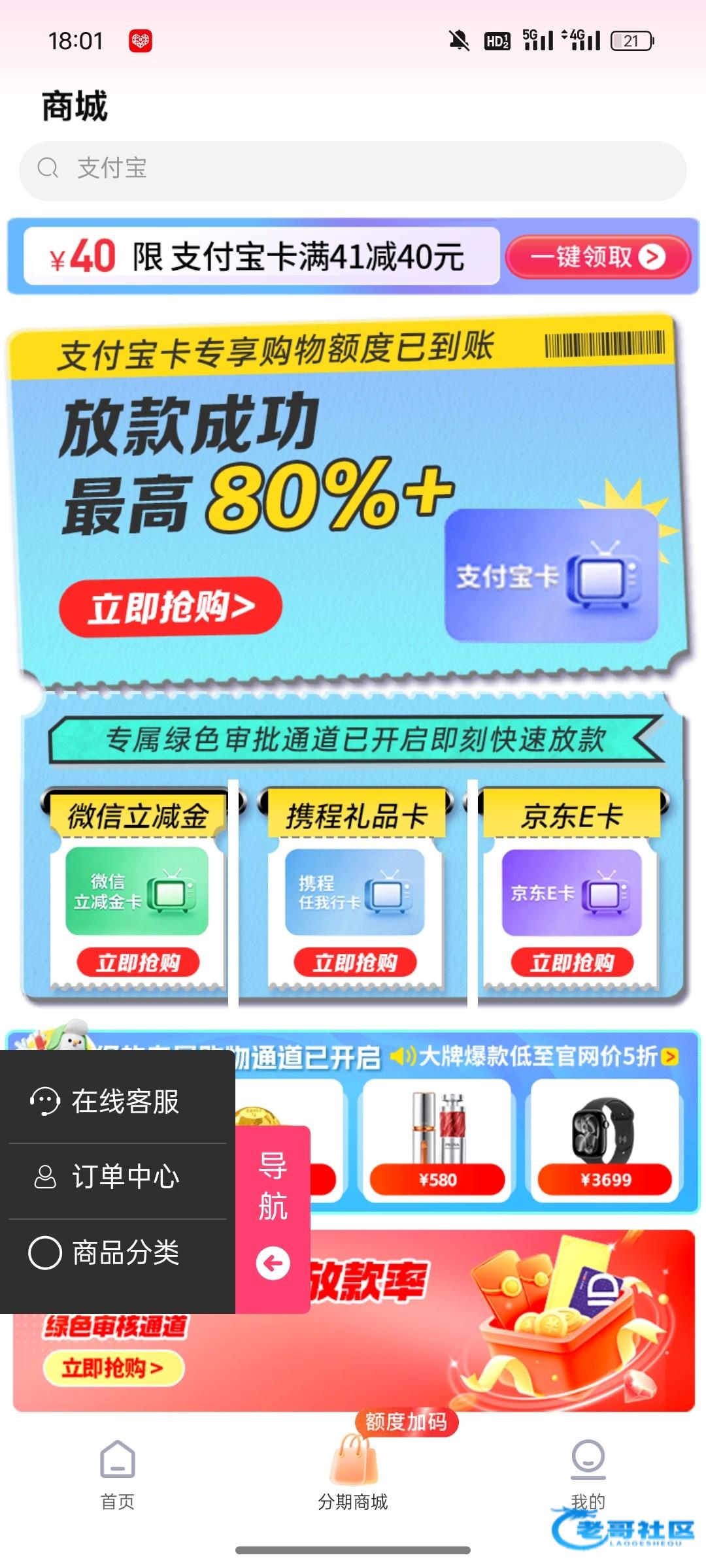This screenshot has height=1568, width=706.
Task: Tap 立即抢购 on the 绿色审核通道 banner
Action: [113, 1368]
